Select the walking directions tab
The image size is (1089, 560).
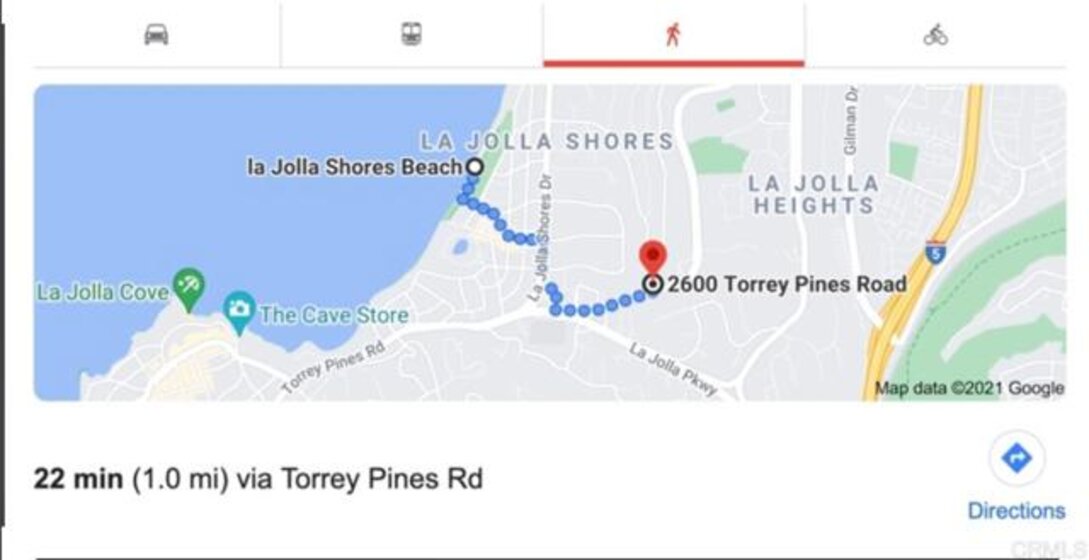(673, 35)
